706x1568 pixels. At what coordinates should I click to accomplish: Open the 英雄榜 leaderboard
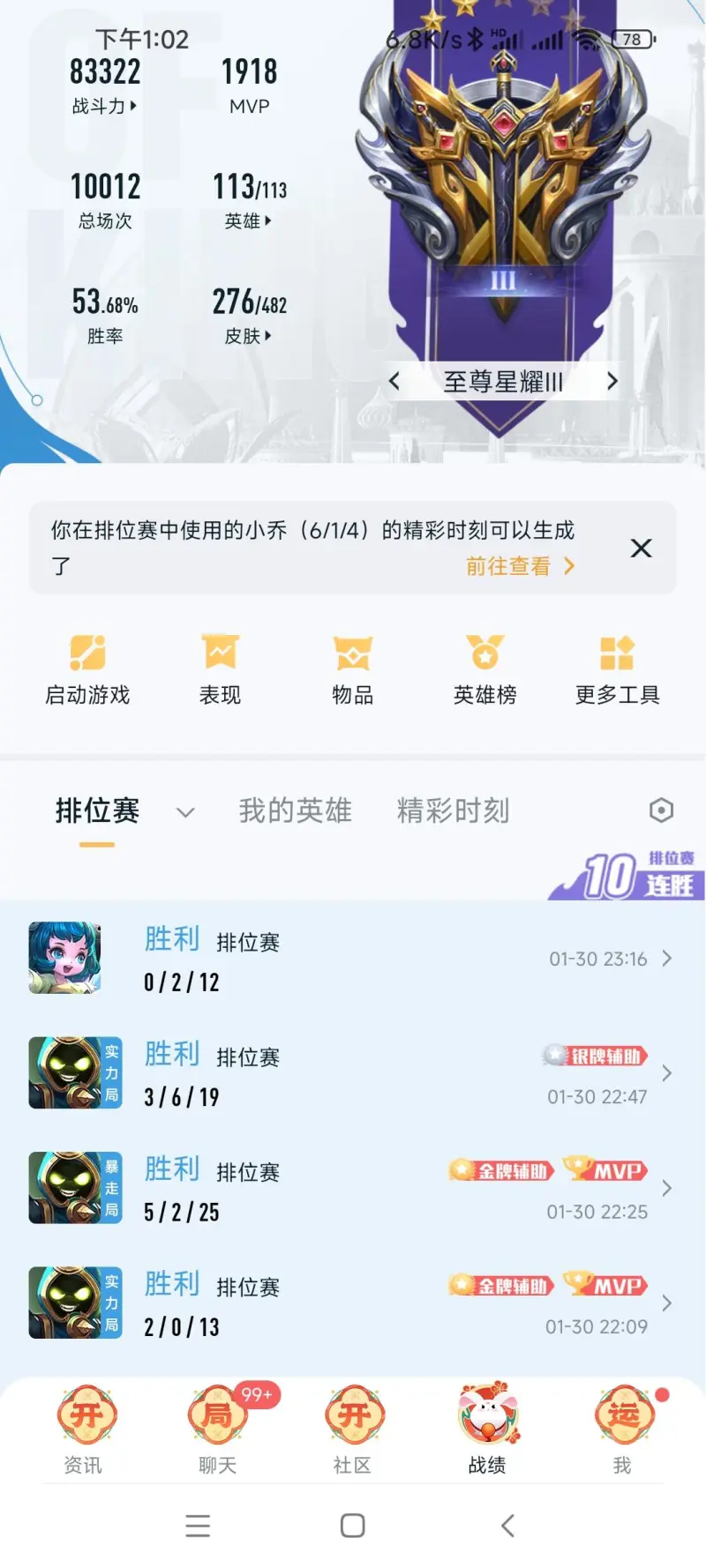tap(484, 669)
